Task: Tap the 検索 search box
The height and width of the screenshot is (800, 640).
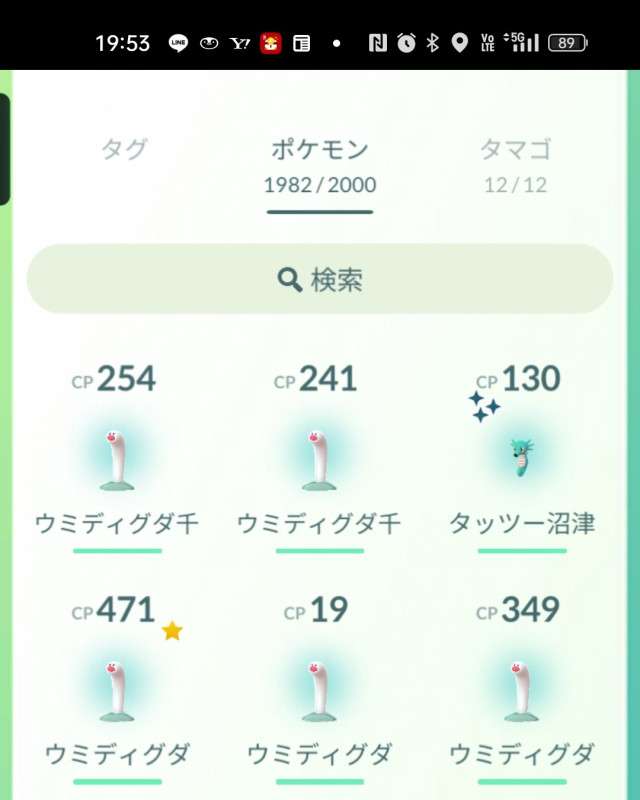Action: tap(320, 280)
